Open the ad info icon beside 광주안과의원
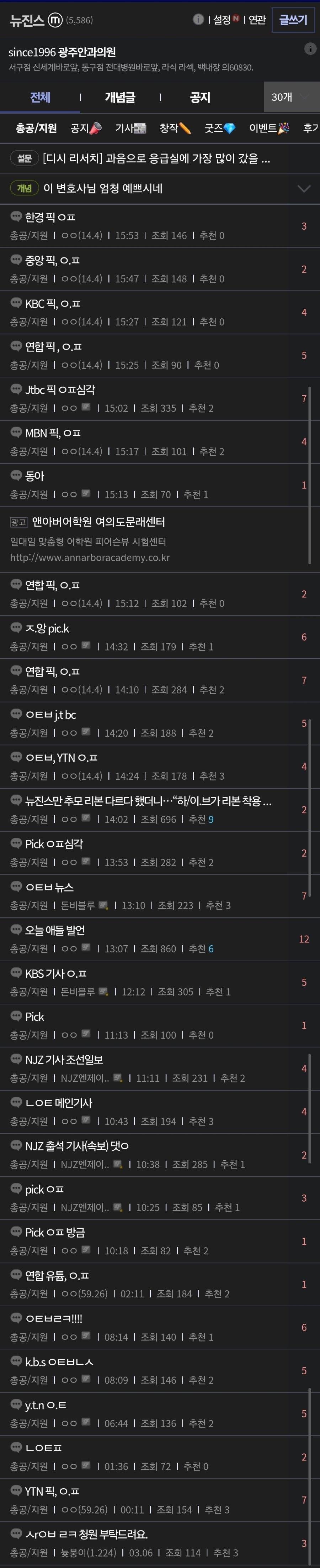 click(310, 49)
